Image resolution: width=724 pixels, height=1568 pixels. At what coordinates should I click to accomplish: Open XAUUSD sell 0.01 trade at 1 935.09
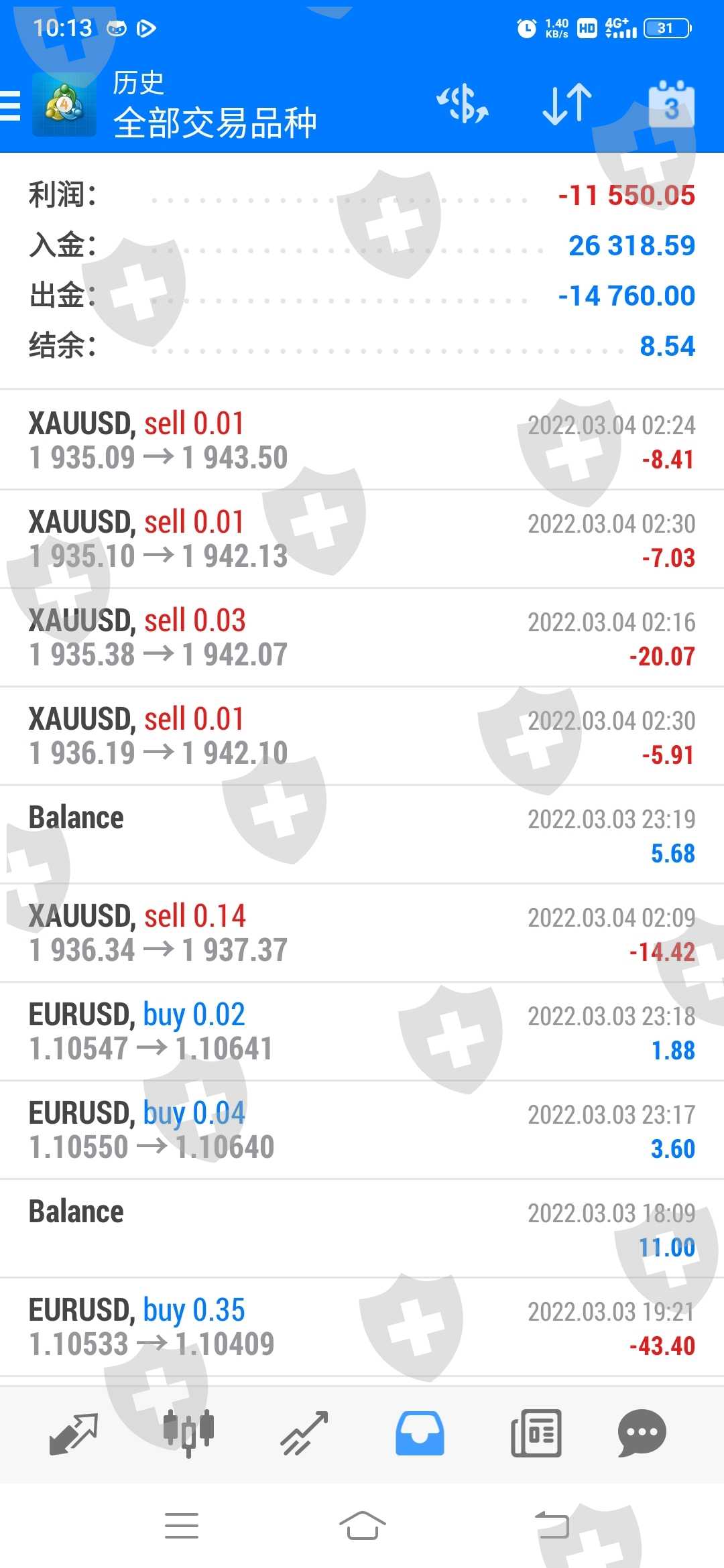click(362, 441)
